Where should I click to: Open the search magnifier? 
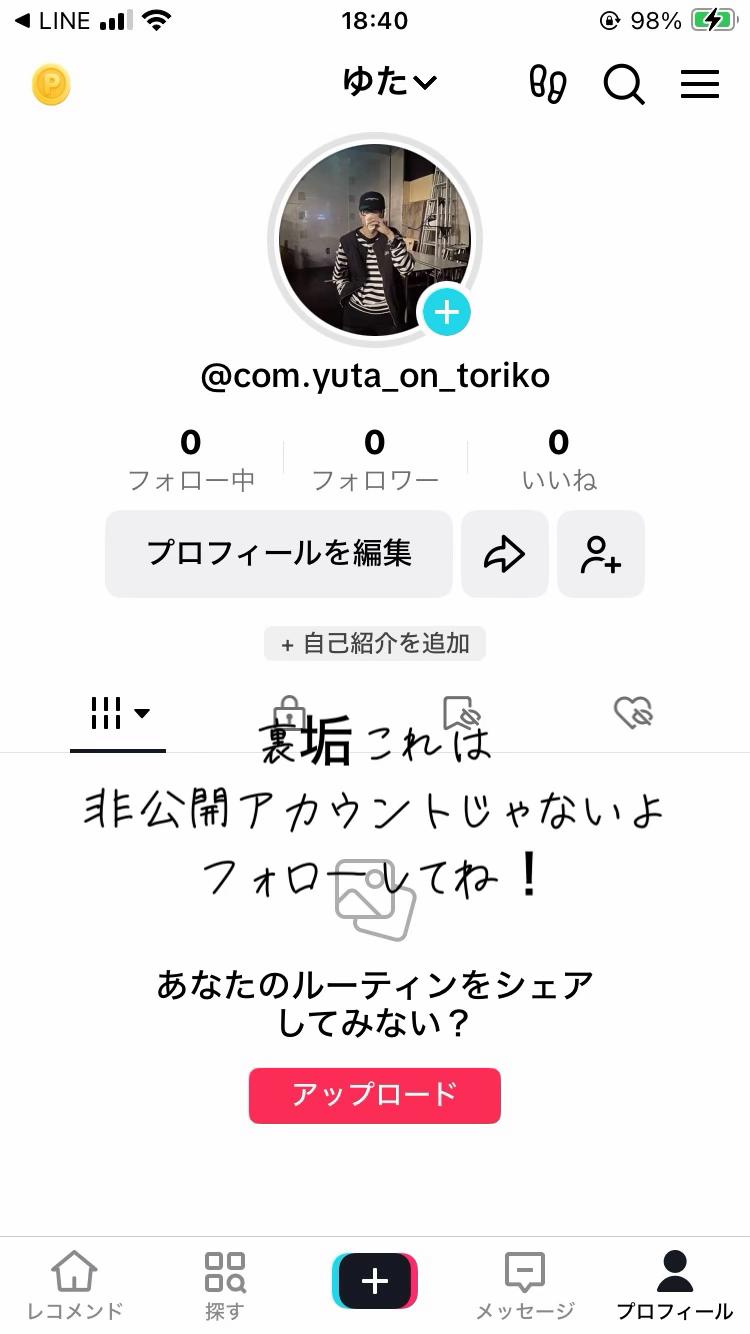[624, 85]
